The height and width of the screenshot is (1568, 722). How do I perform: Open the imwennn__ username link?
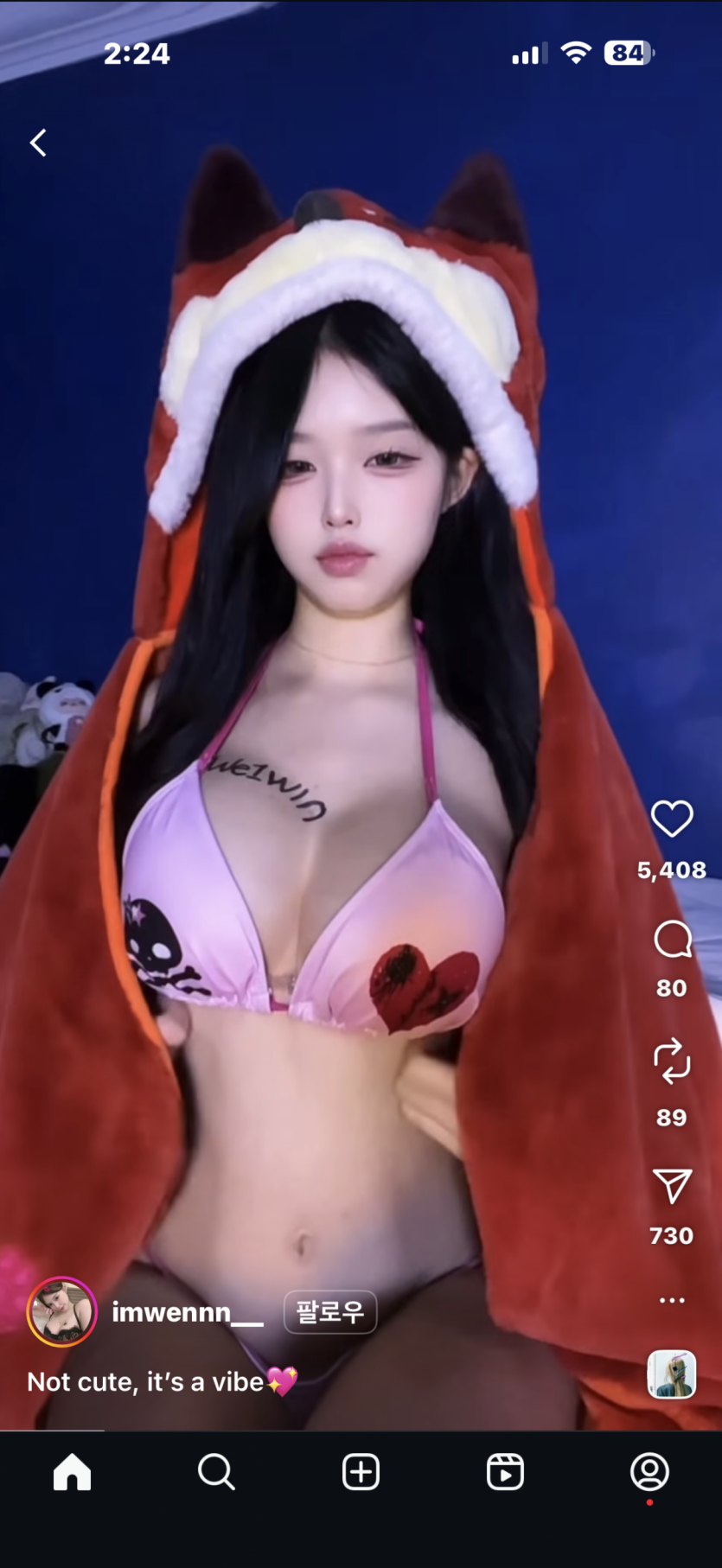pos(187,1312)
